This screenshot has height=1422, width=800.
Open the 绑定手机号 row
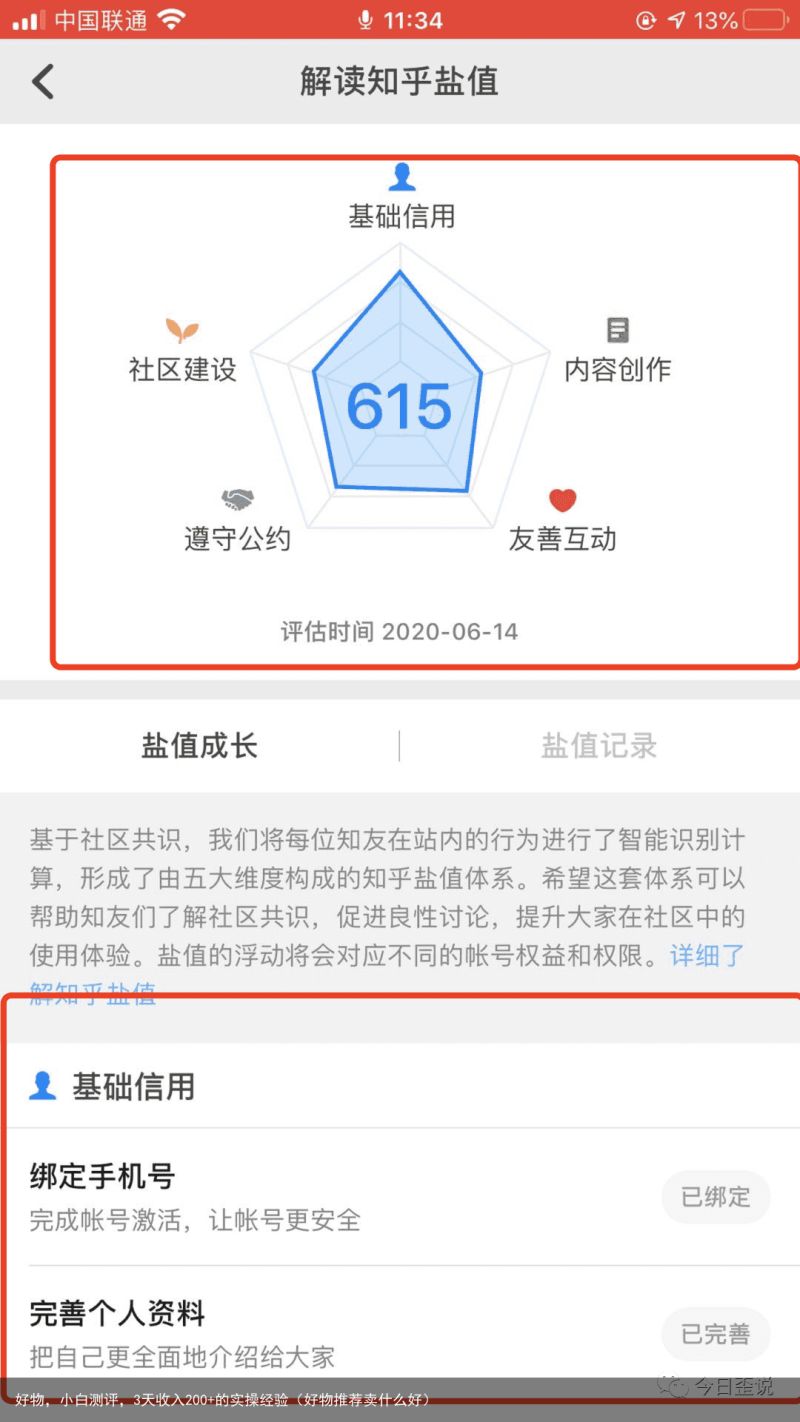(x=300, y=1197)
